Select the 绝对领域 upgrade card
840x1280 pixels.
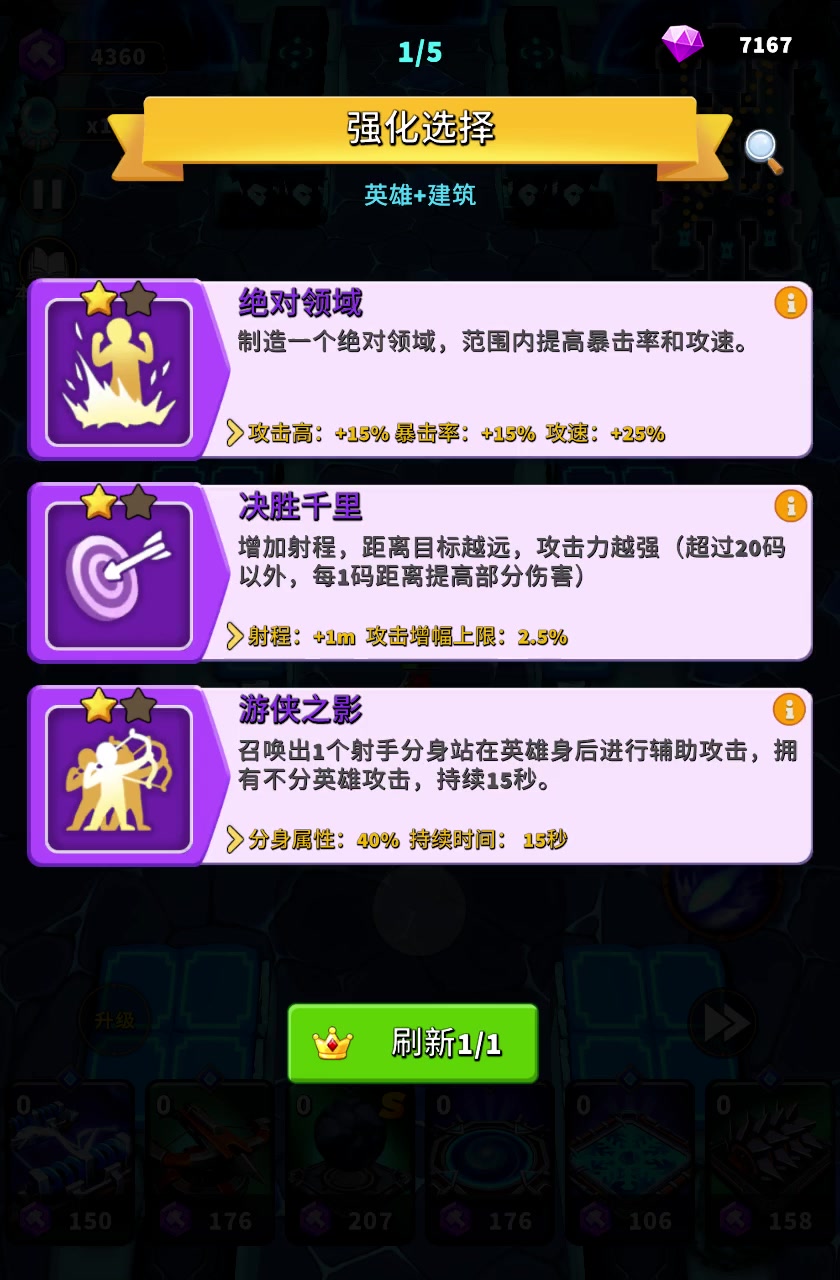pos(420,370)
